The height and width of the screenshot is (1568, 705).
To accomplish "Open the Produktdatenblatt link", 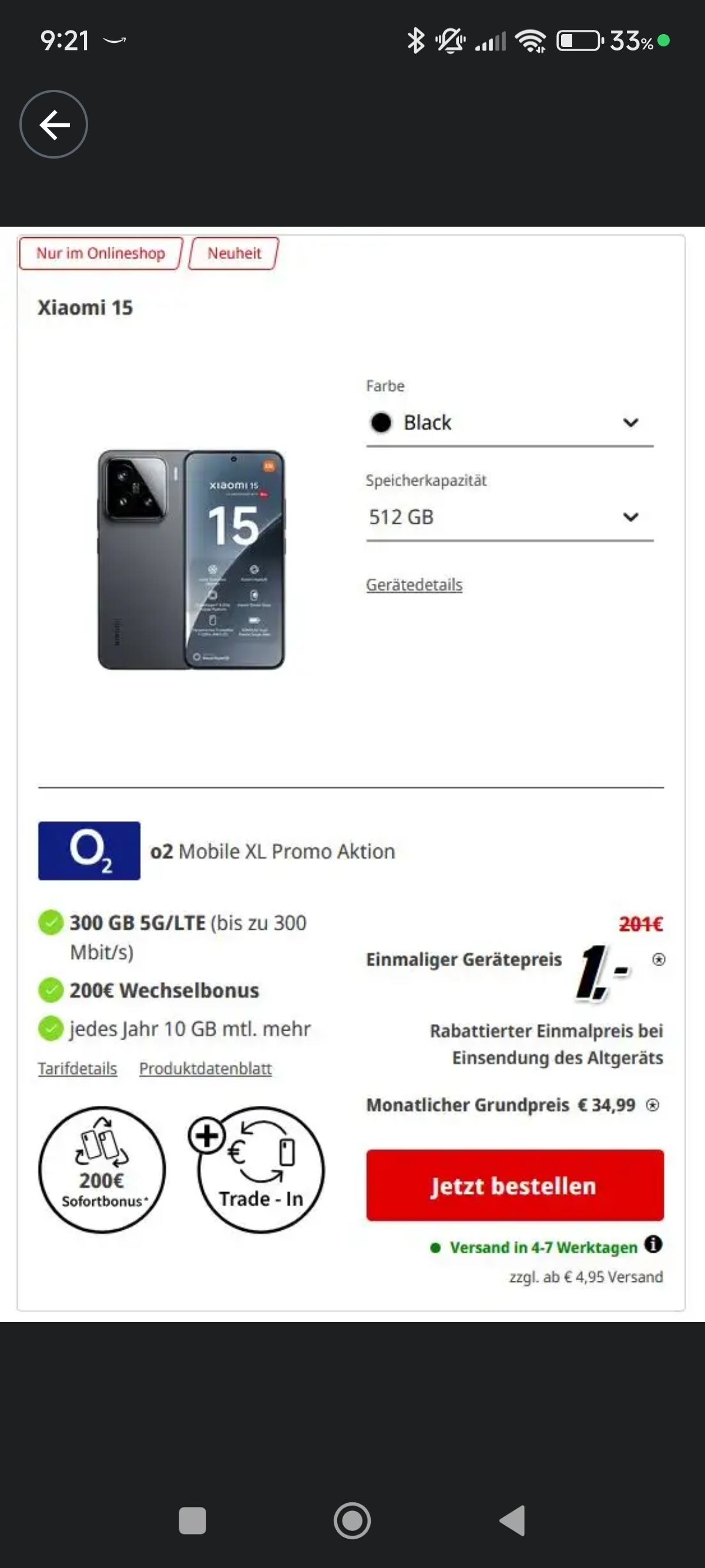I will 205,1068.
